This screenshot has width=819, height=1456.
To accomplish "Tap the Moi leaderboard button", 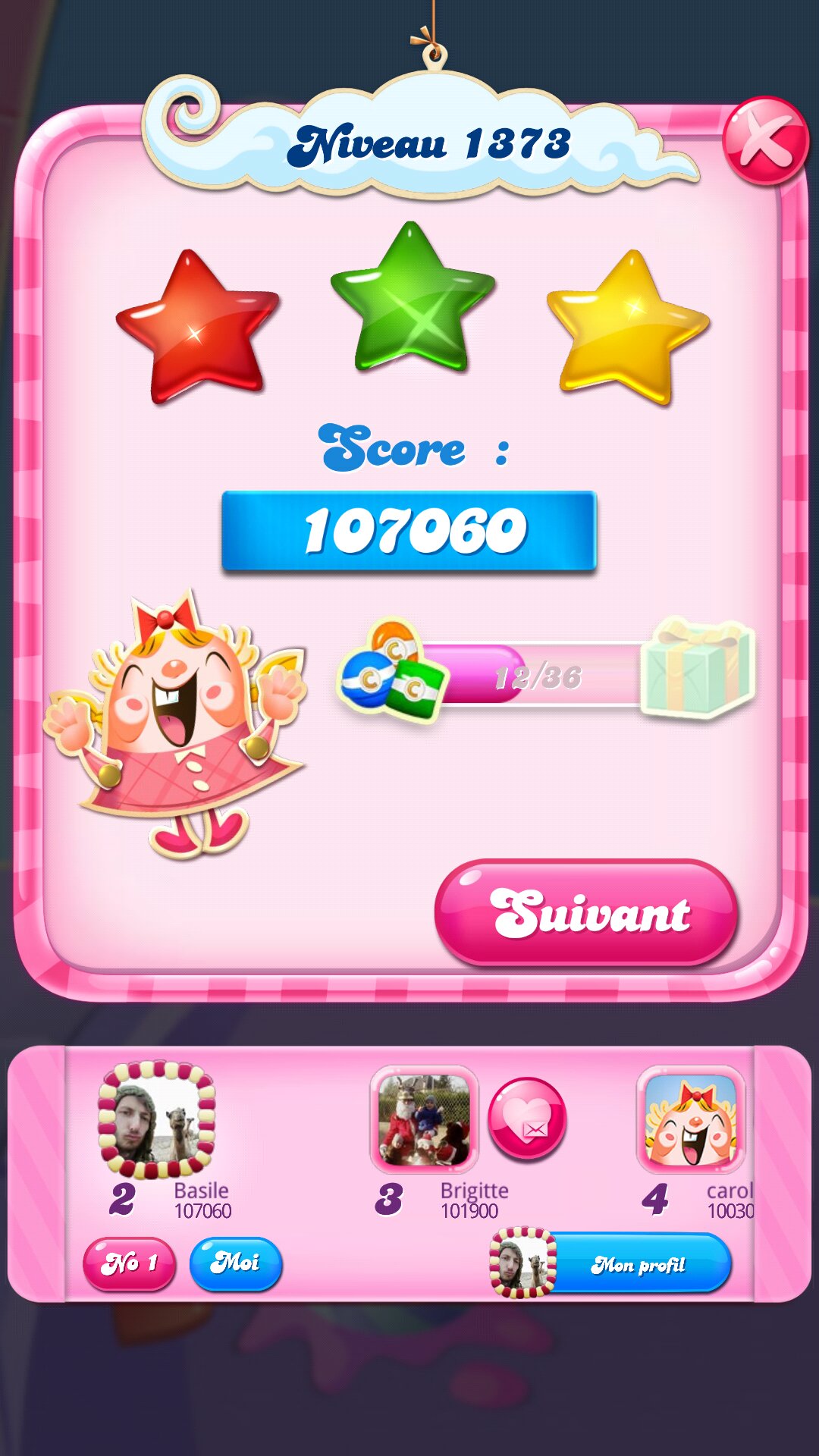I will click(x=235, y=1263).
